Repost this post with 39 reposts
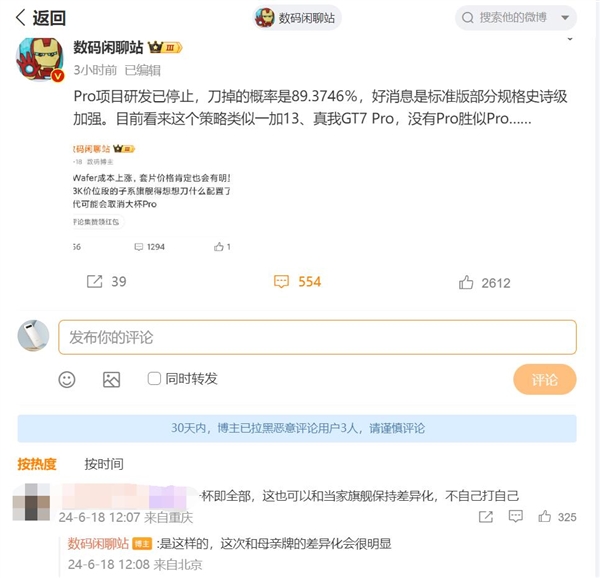 click(106, 282)
